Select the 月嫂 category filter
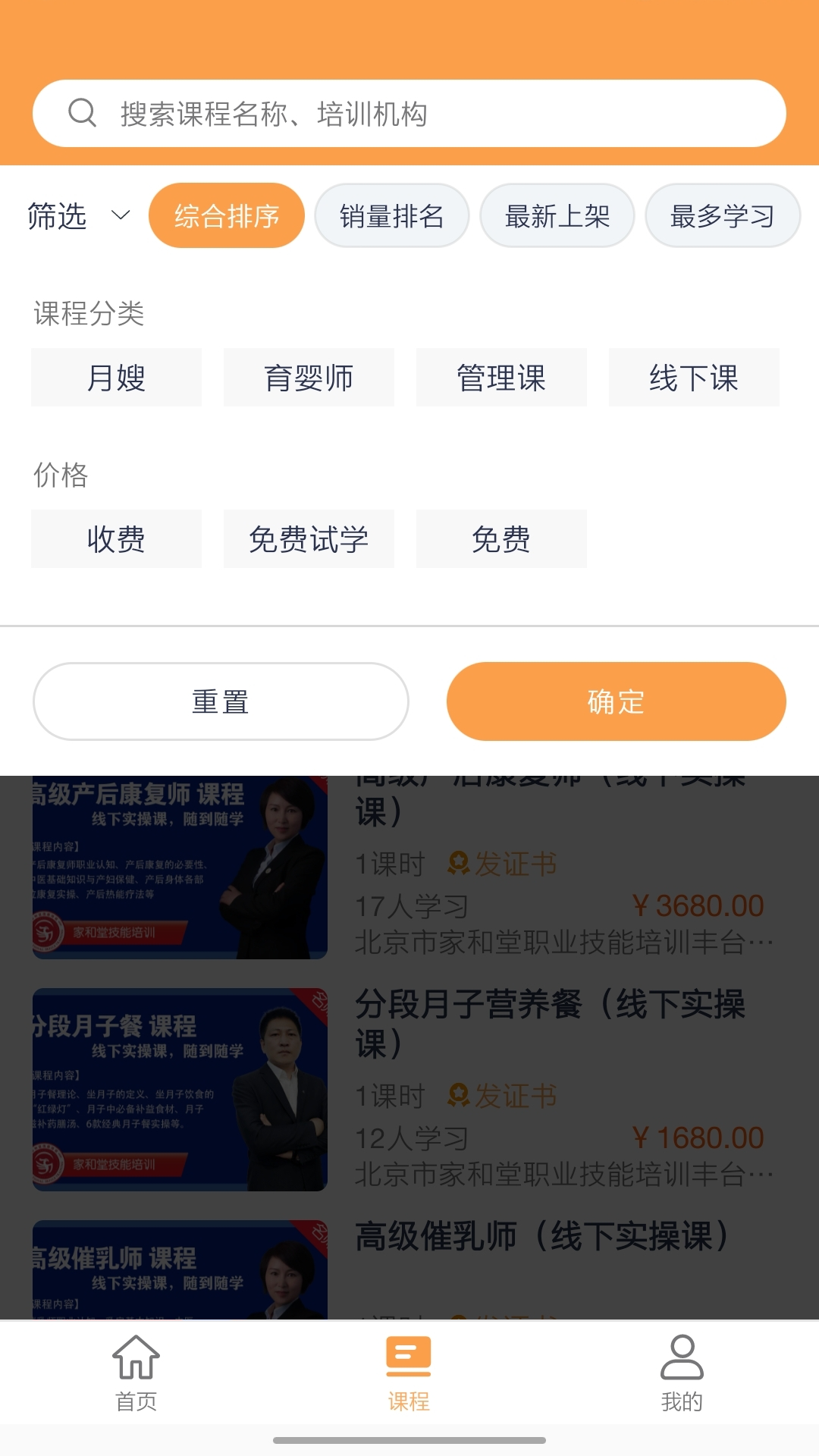819x1456 pixels. click(115, 377)
